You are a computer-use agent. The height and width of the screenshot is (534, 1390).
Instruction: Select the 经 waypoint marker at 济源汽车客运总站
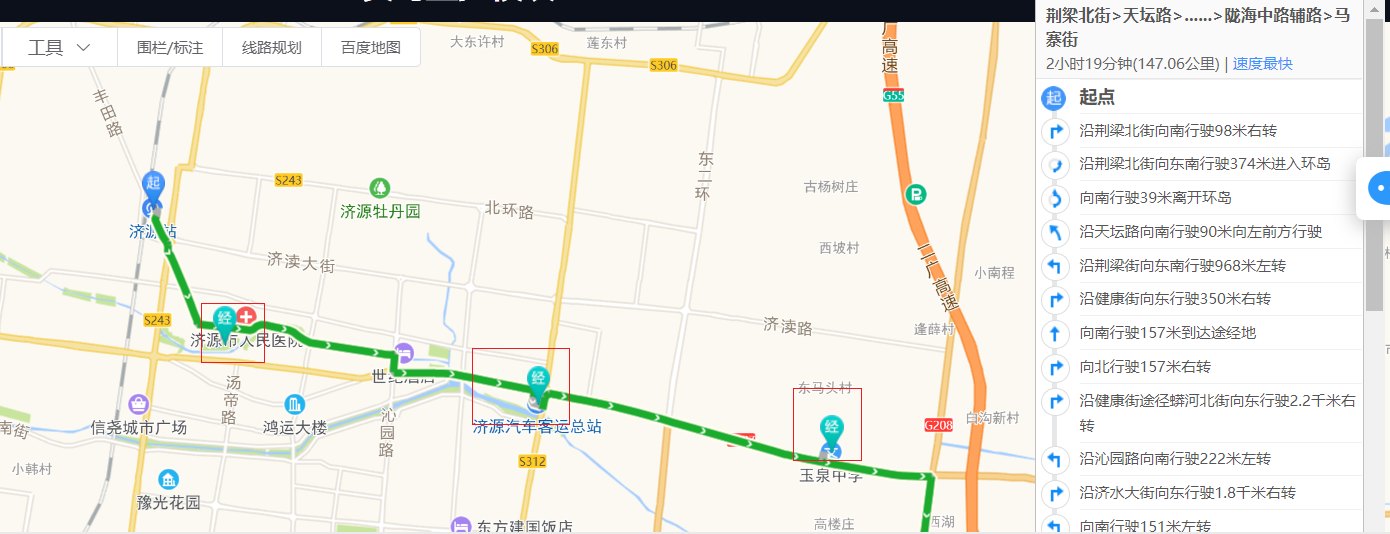[x=538, y=380]
